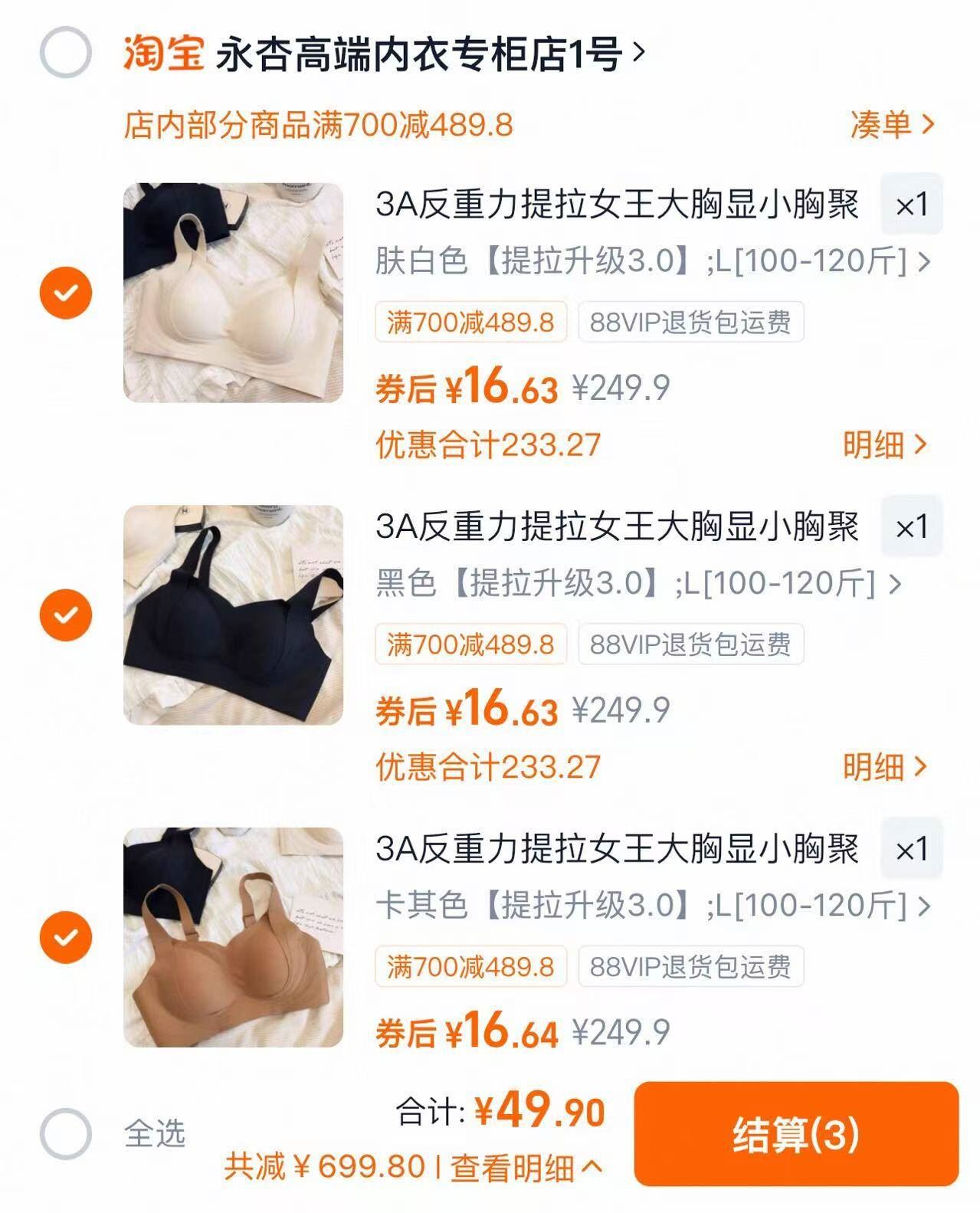The height and width of the screenshot is (1213, 980).
Task: Open the 黑色 bra product image
Action: [233, 615]
